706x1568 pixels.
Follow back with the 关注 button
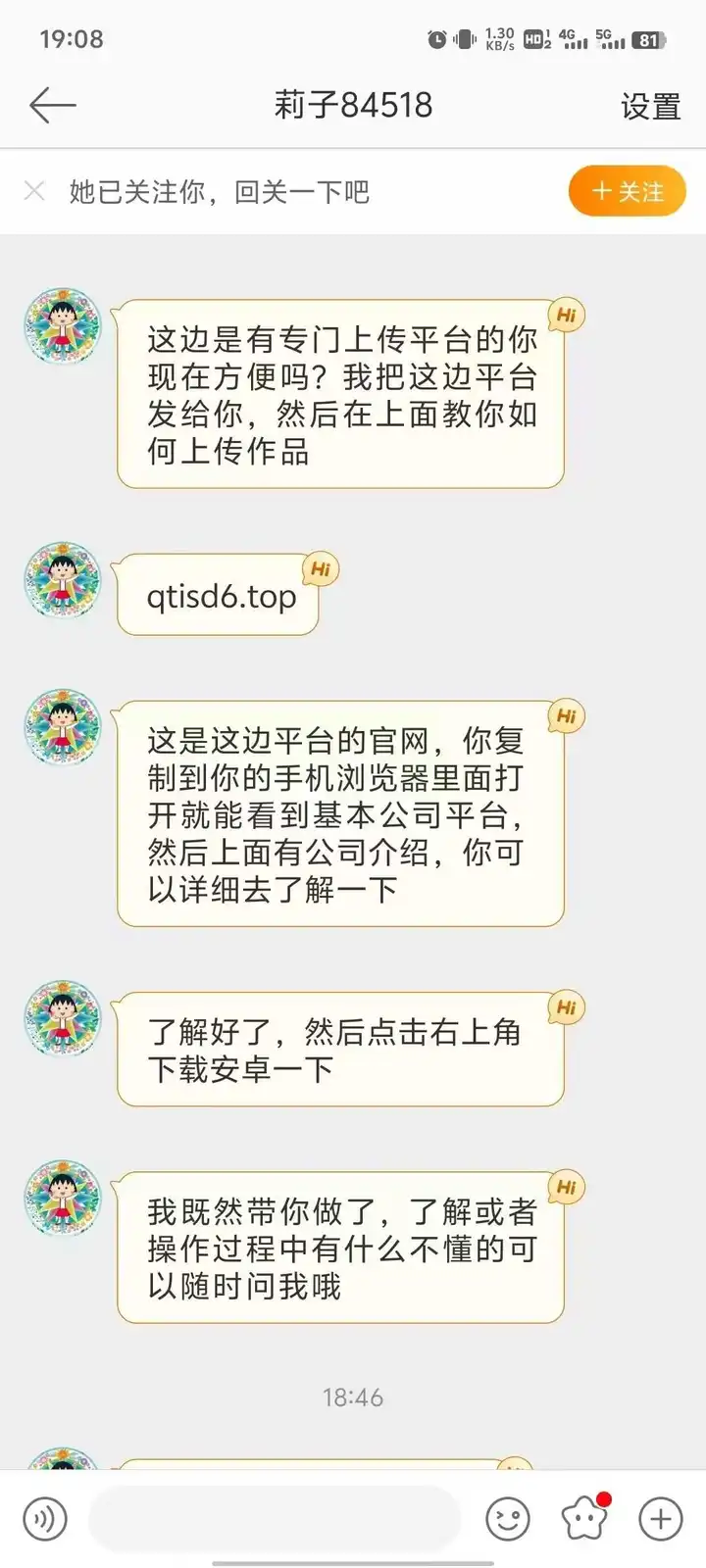click(627, 191)
